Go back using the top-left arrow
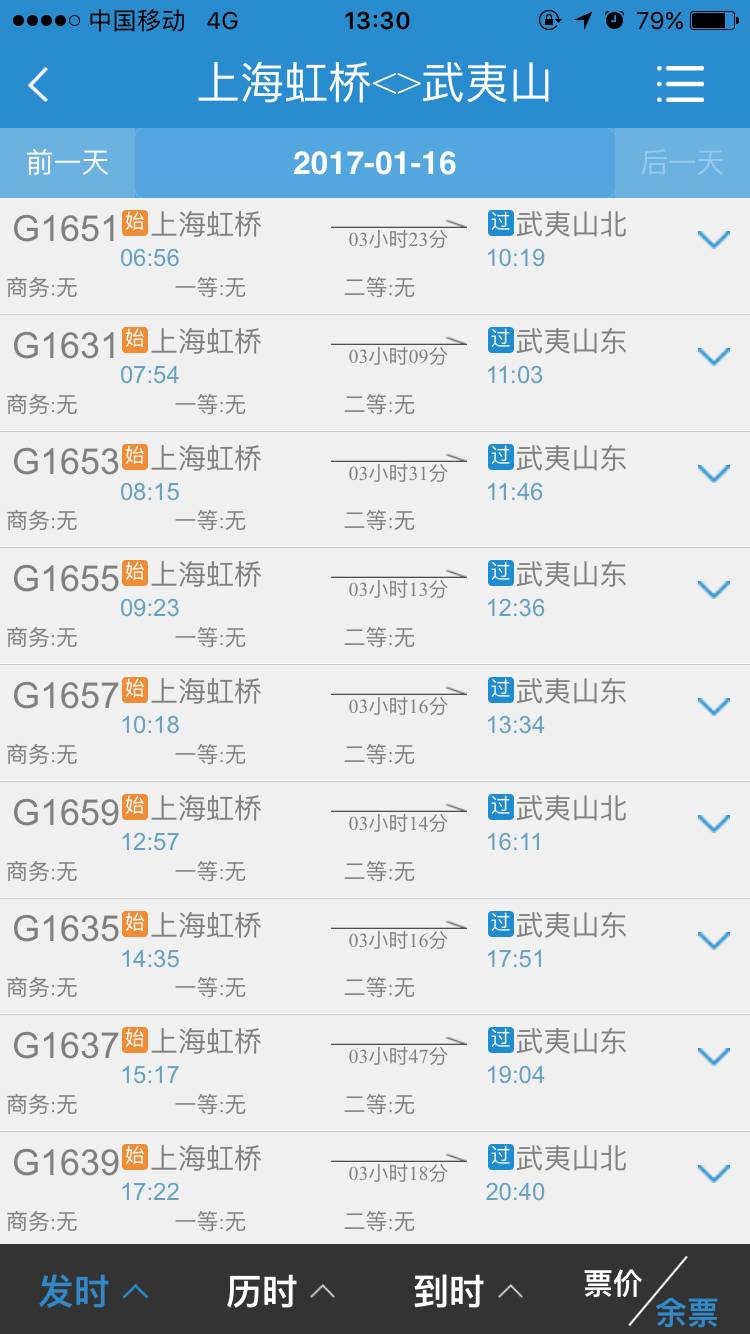The image size is (750, 1334). 39,84
